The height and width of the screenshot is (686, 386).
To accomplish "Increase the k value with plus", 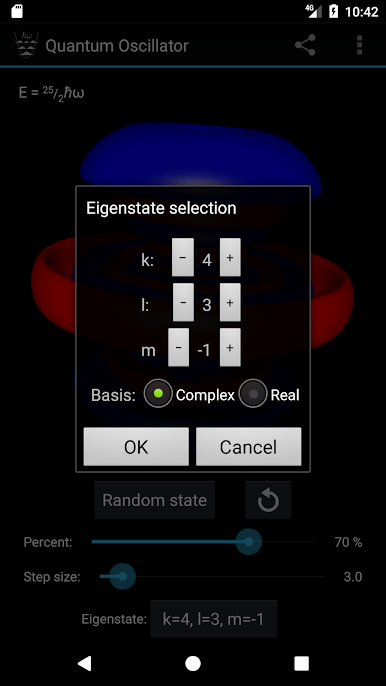I will [230, 257].
